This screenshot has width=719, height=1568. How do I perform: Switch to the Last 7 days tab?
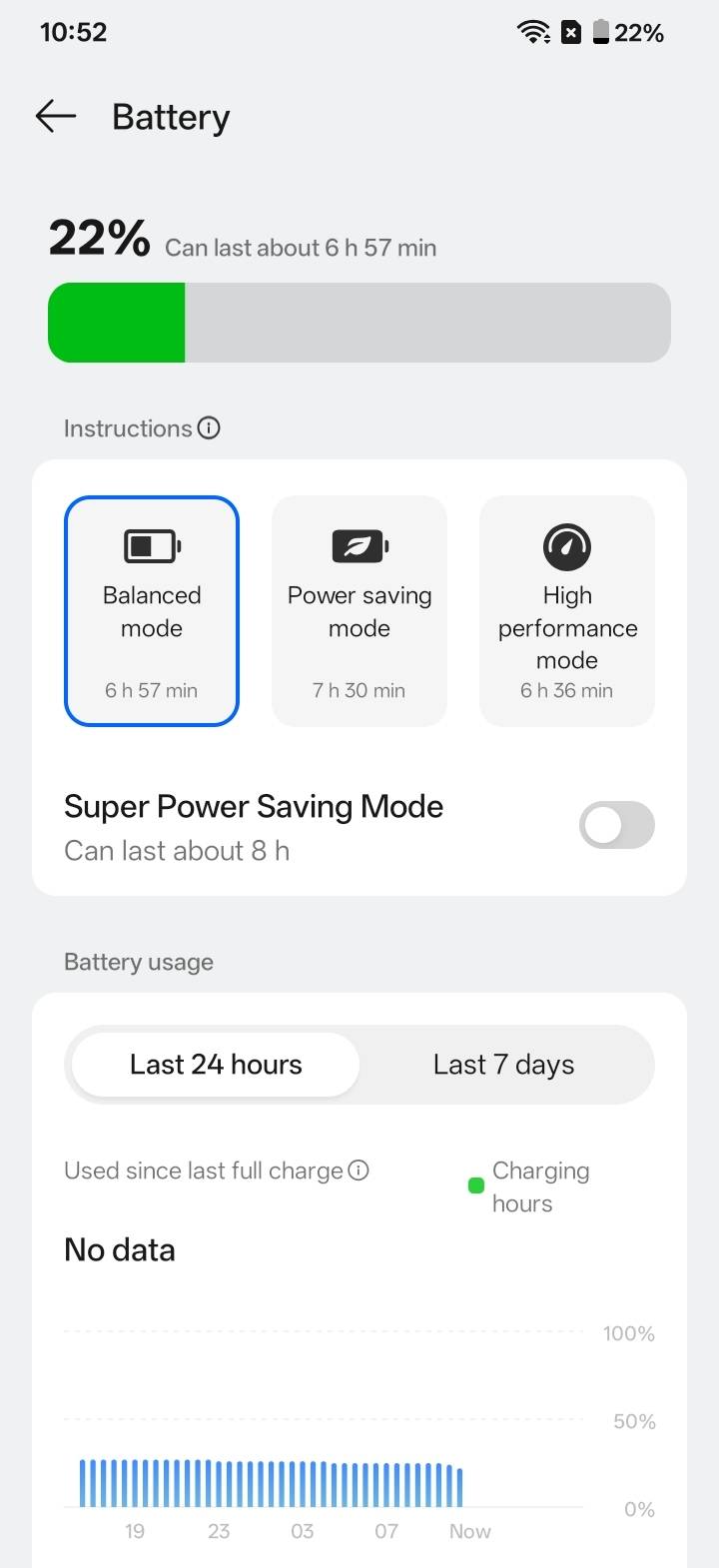pyautogui.click(x=503, y=1065)
